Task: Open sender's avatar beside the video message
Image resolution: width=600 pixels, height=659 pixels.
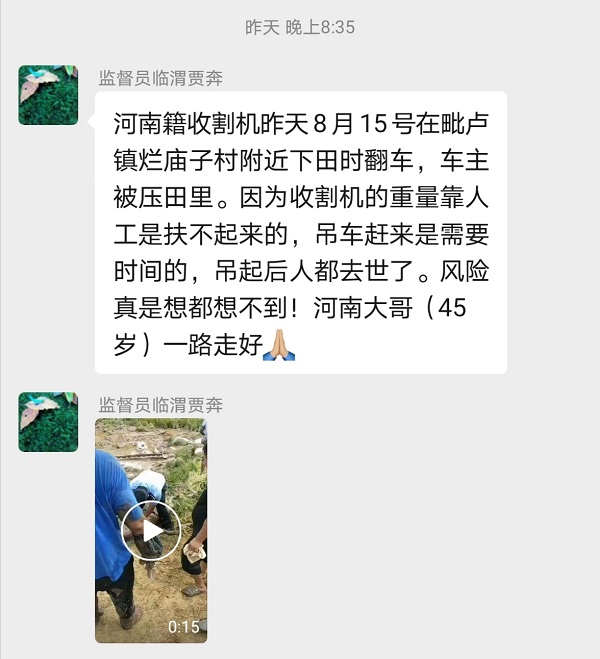Action: [x=48, y=422]
